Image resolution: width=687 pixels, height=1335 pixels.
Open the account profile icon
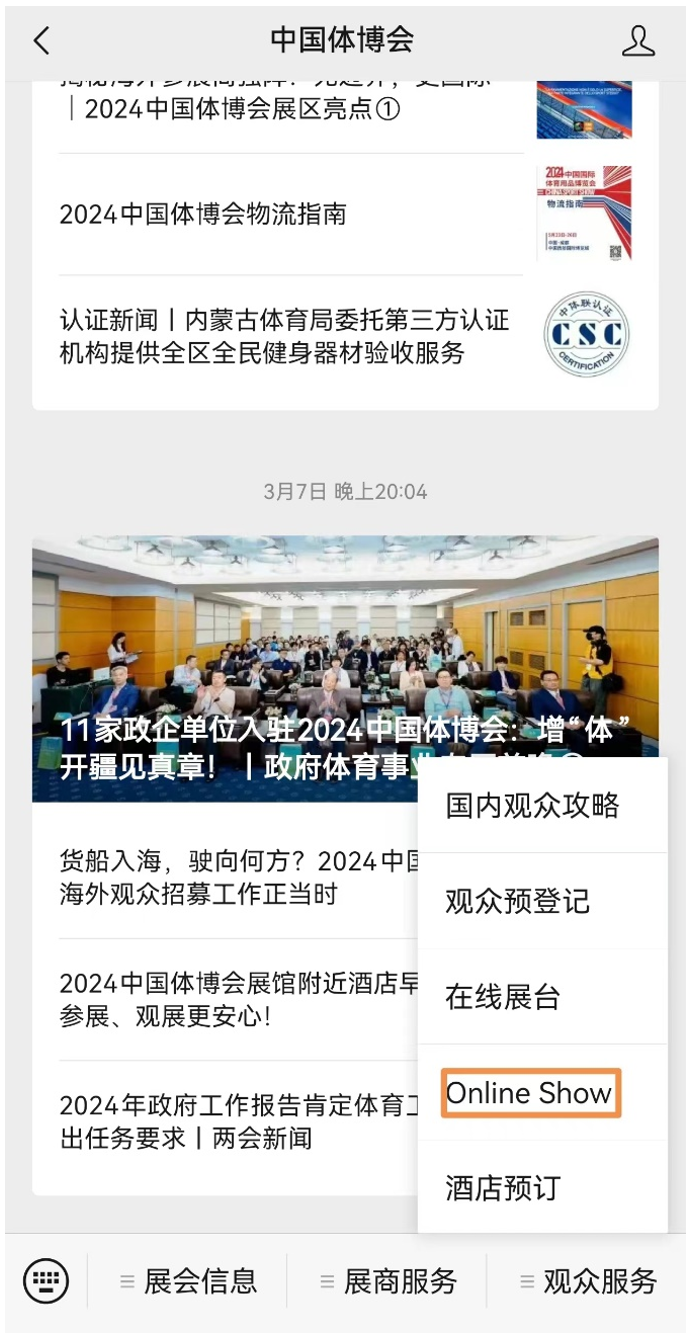coord(637,40)
